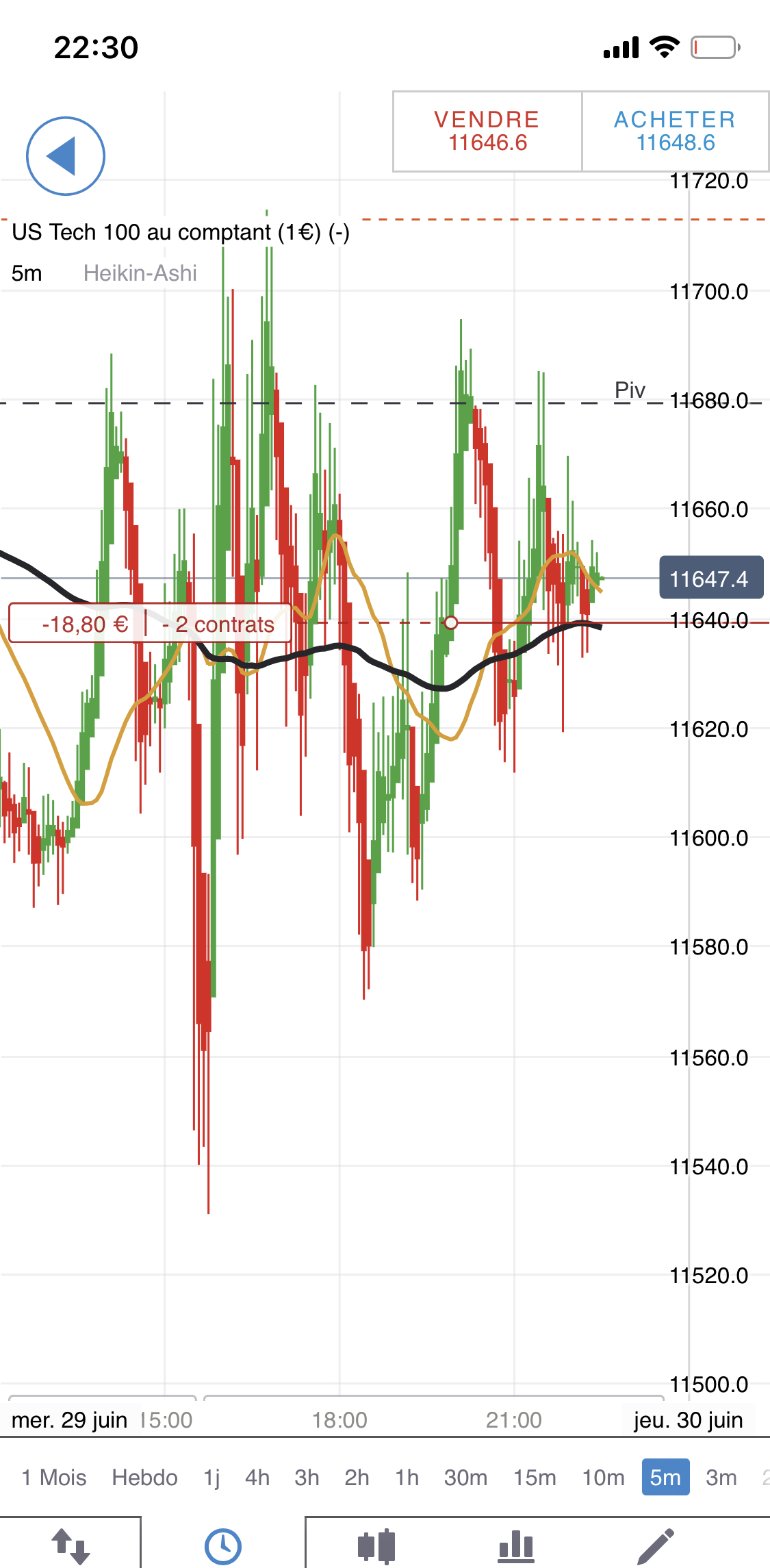Viewport: 770px width, 1568px height.
Task: Open the clock timeframe icon
Action: coord(223,1545)
